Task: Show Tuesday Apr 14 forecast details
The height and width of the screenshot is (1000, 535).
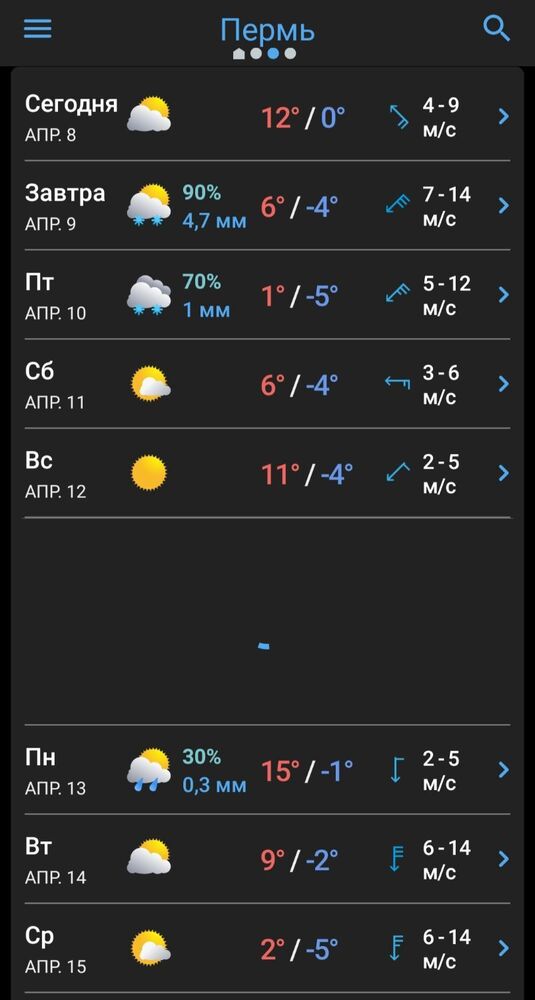Action: (267, 859)
